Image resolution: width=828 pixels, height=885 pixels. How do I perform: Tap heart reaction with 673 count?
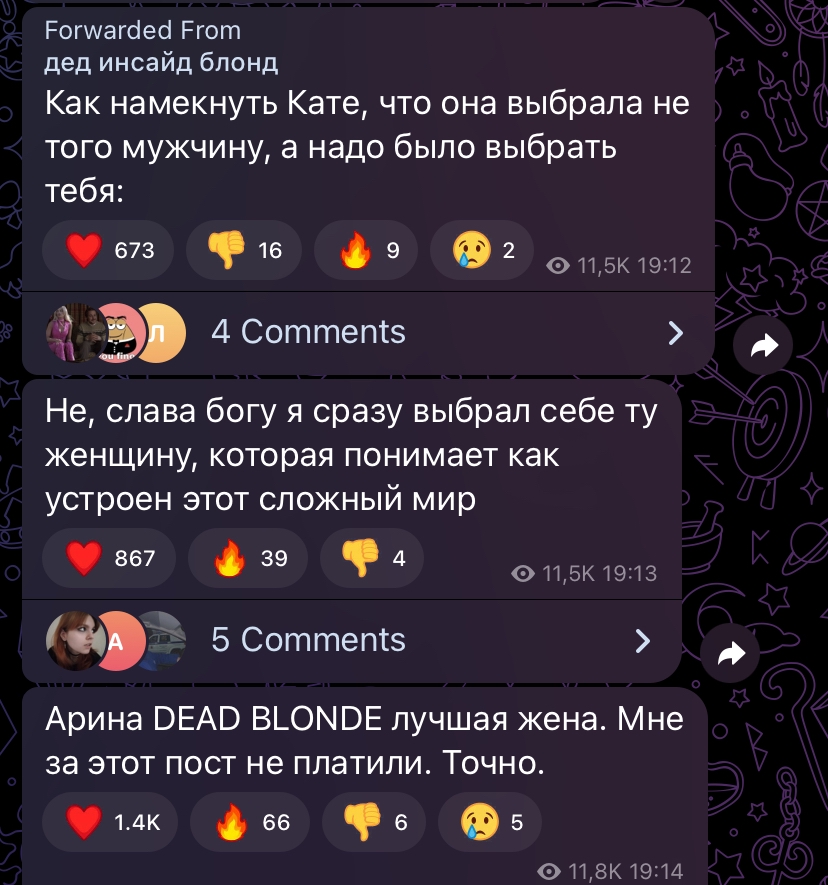coord(109,250)
